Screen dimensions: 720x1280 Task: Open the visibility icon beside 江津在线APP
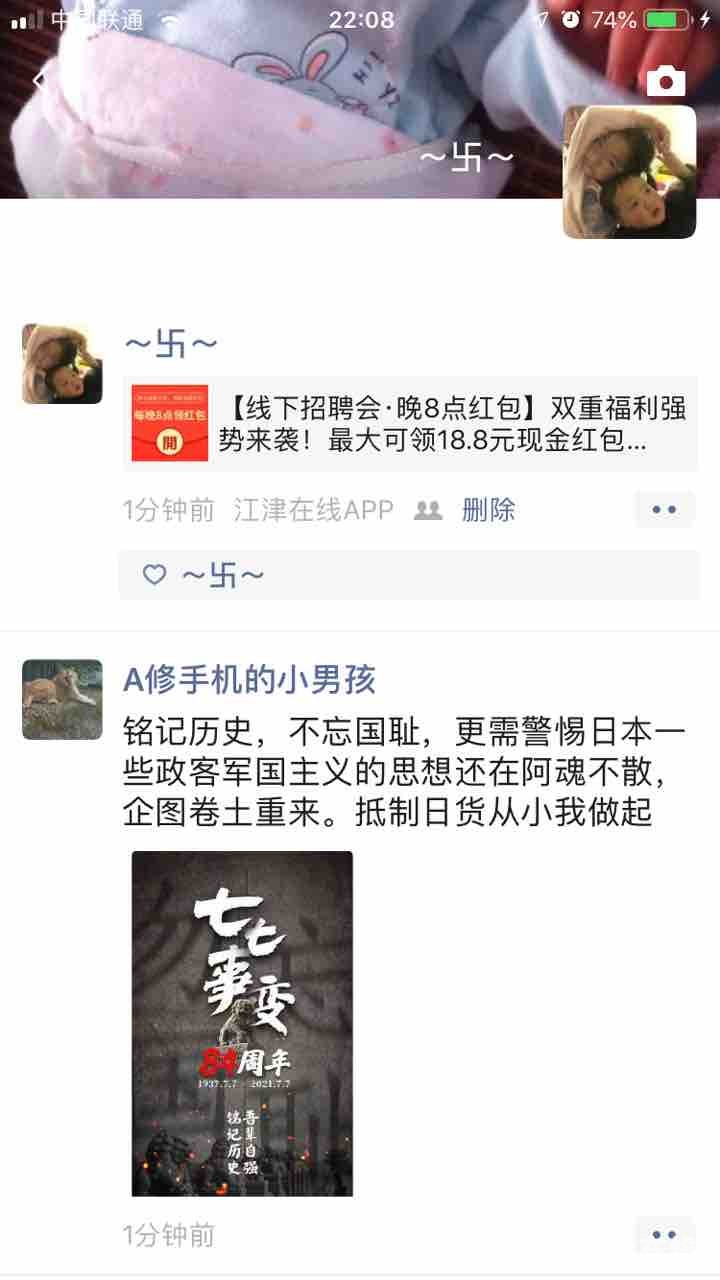click(x=428, y=510)
